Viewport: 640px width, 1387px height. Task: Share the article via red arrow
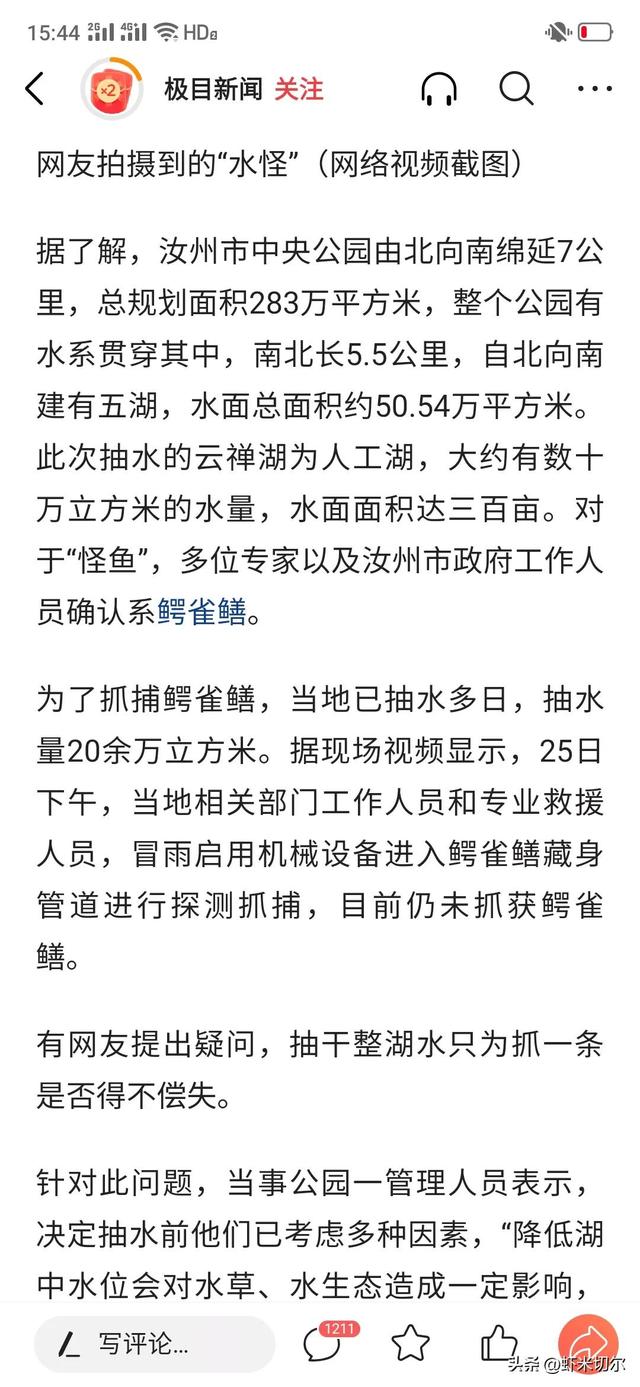(587, 1341)
